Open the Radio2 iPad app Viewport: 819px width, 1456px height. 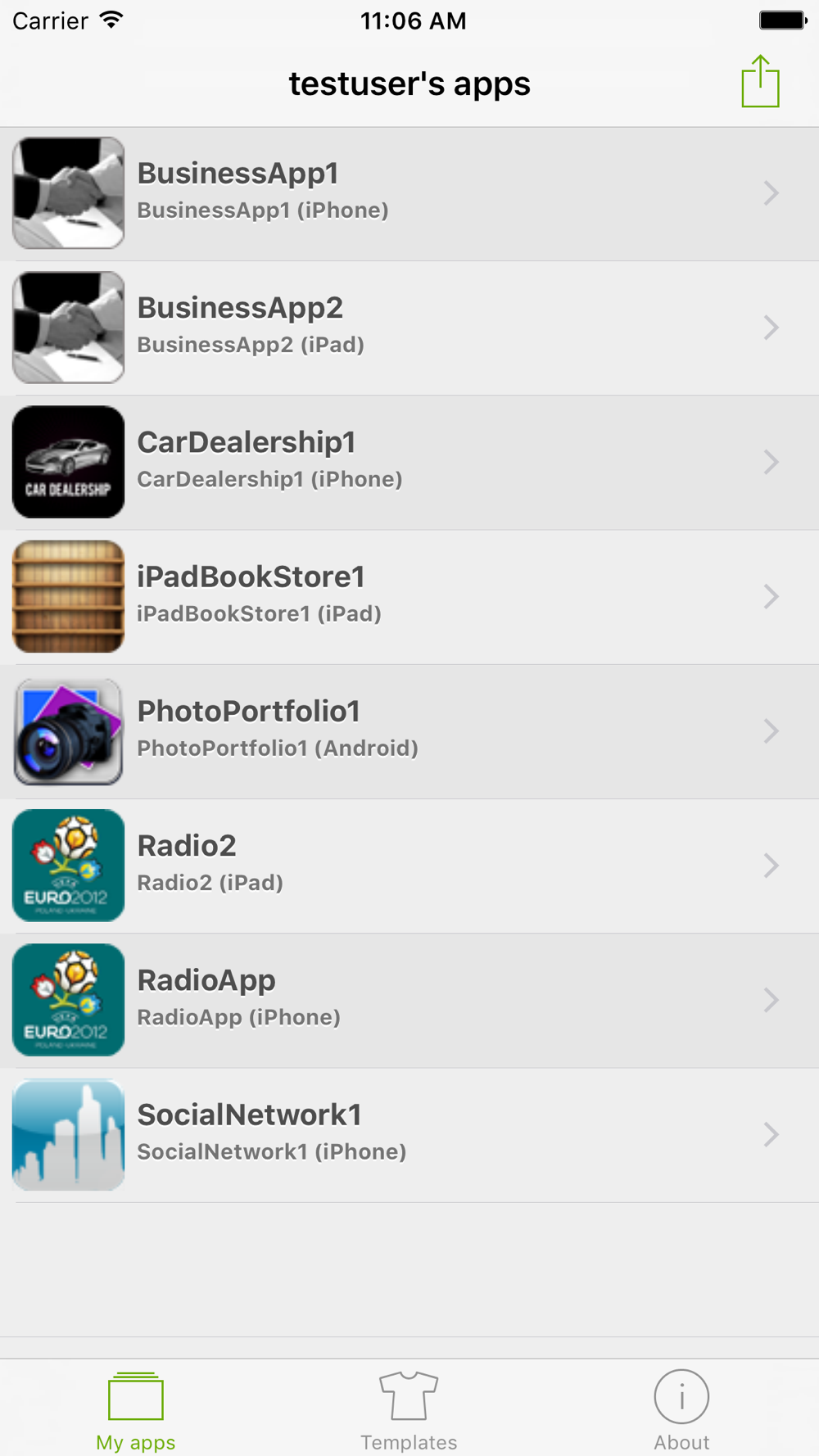(x=409, y=866)
